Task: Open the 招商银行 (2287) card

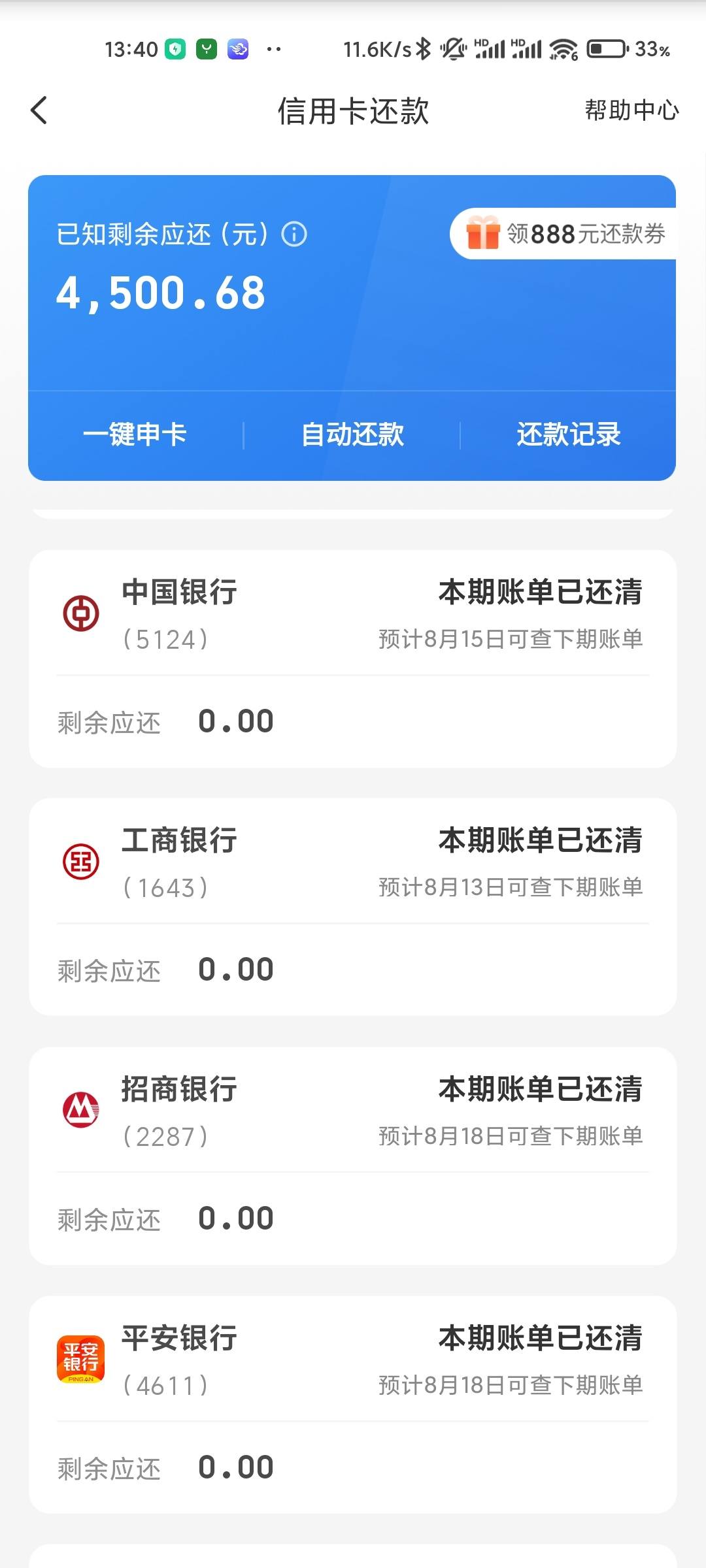Action: click(353, 1156)
